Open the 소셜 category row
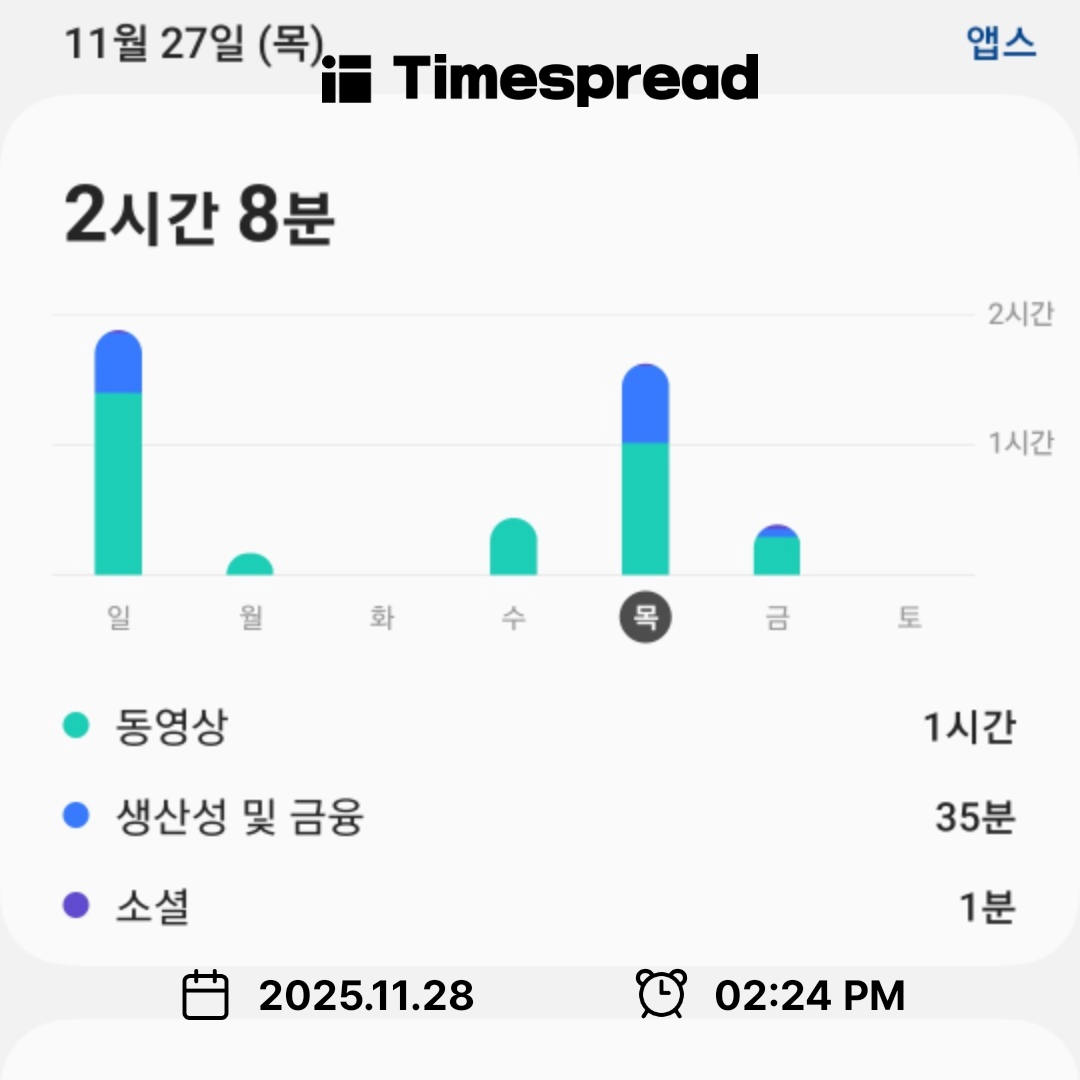The height and width of the screenshot is (1080, 1080). 540,907
